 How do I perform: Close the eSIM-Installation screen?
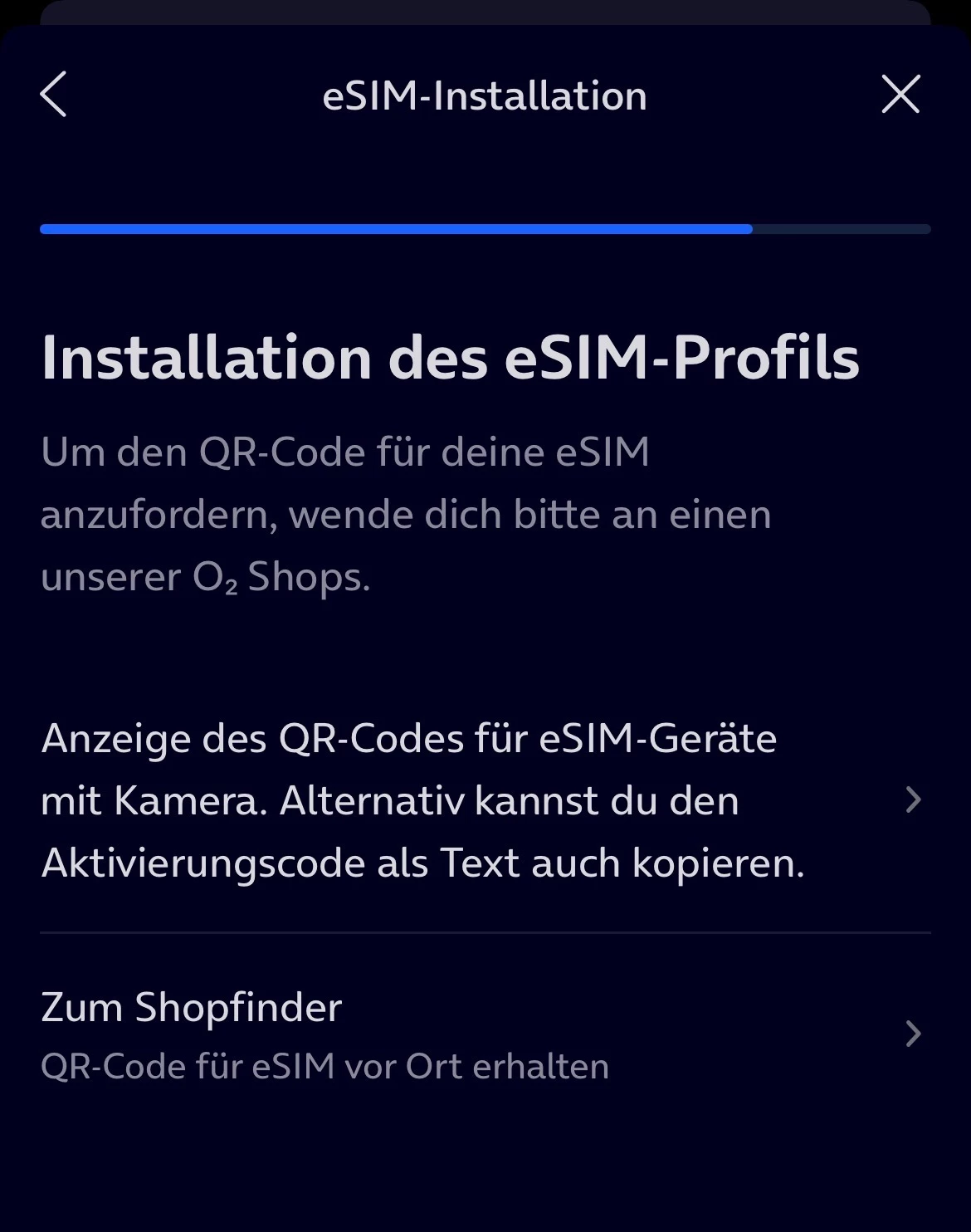(x=900, y=95)
